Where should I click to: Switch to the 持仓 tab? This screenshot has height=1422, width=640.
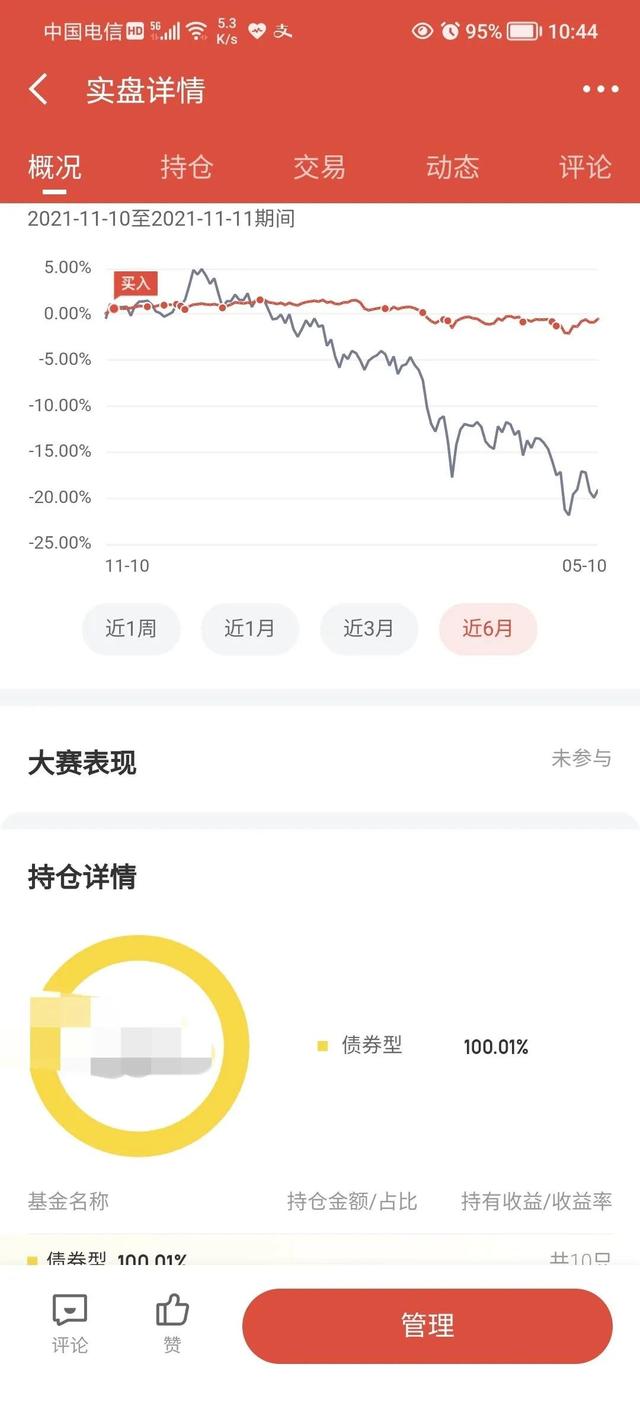(186, 167)
